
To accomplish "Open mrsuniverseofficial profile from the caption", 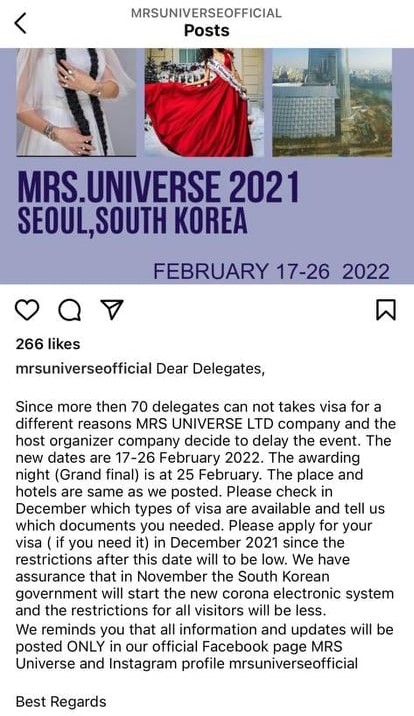I will tap(84, 369).
